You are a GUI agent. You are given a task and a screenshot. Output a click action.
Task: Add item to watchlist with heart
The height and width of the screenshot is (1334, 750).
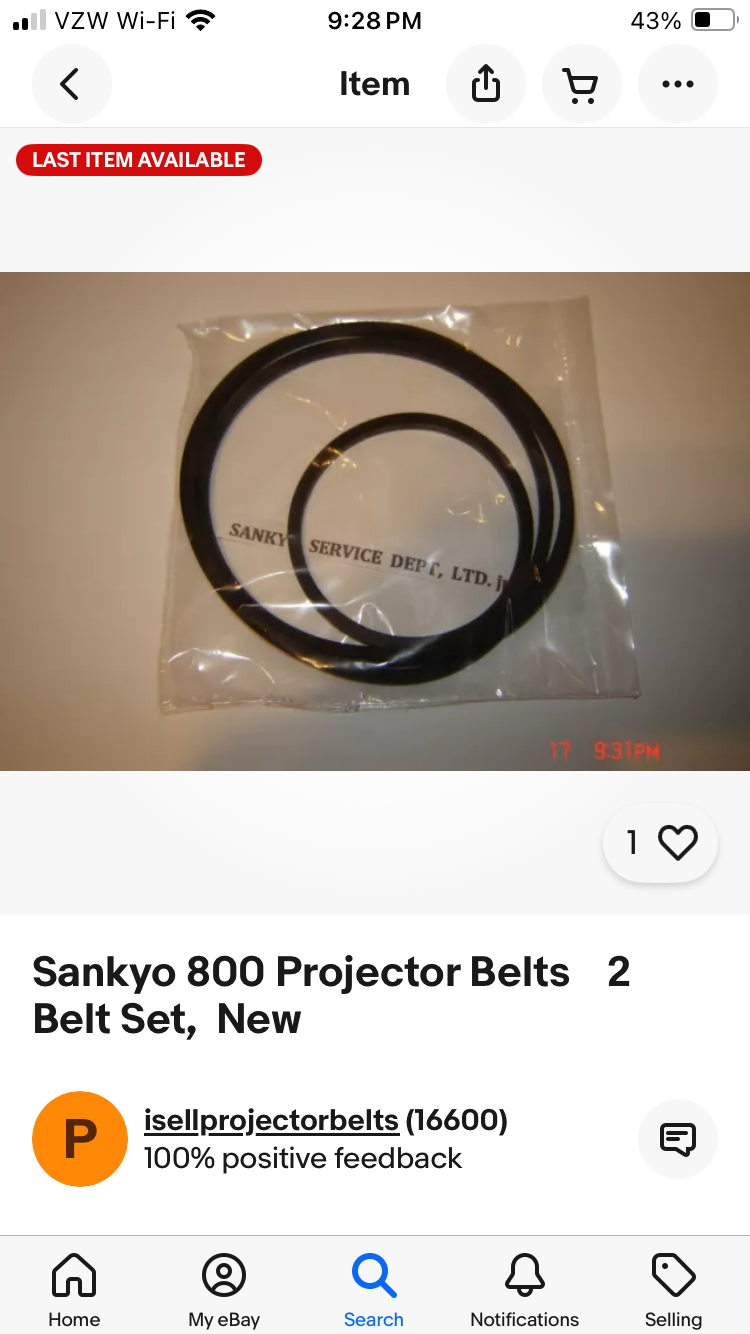(x=660, y=843)
